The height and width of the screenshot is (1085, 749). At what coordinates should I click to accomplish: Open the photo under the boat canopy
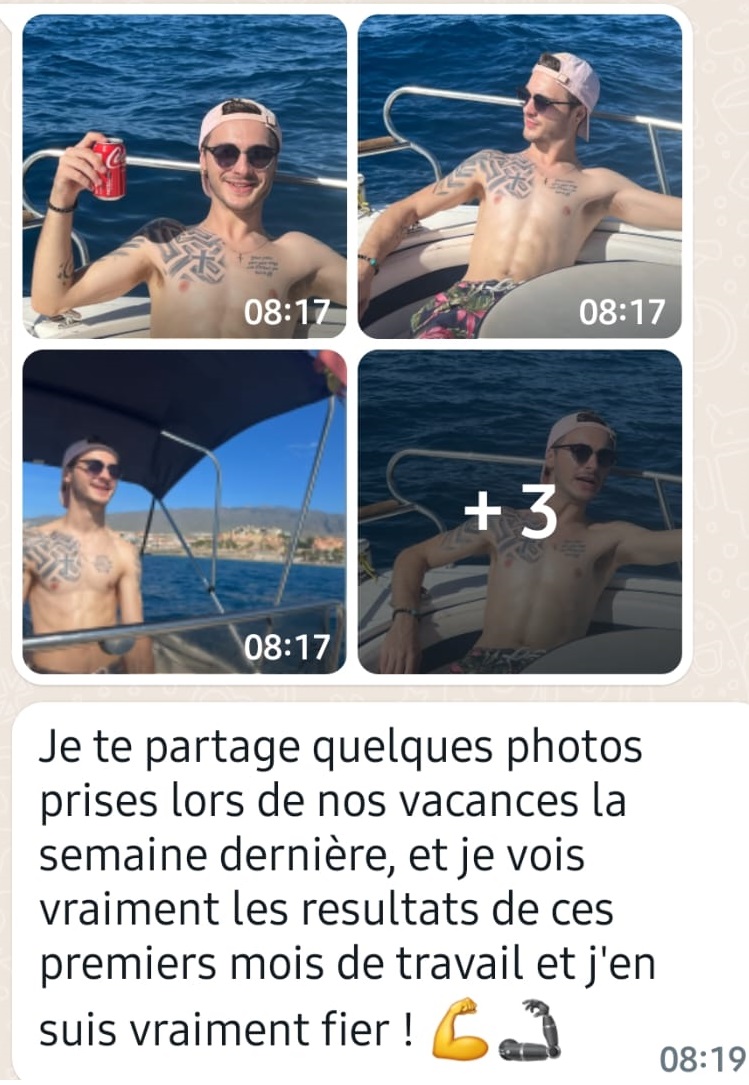click(184, 511)
